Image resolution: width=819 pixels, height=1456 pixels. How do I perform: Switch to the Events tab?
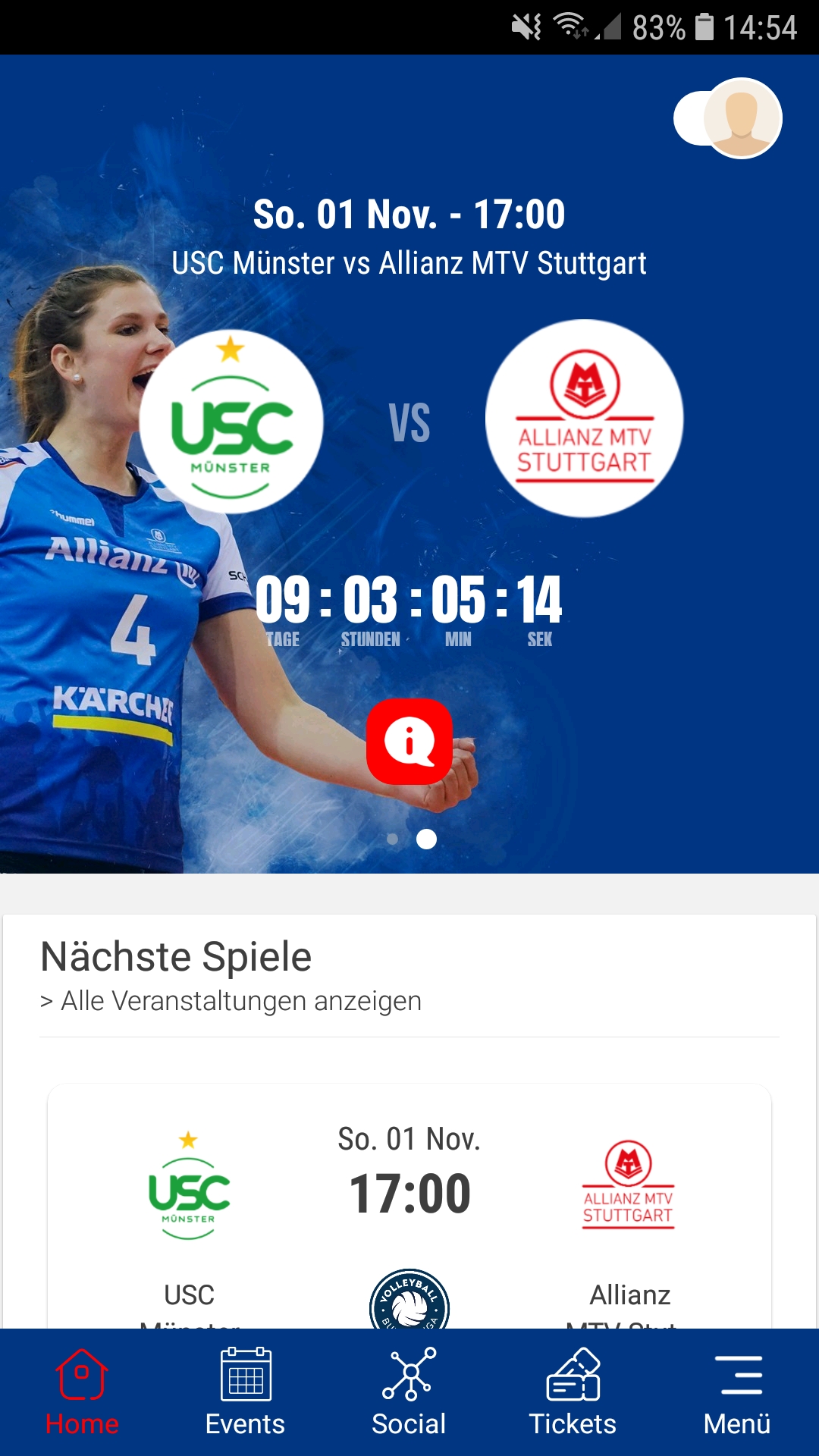pyautogui.click(x=246, y=1392)
